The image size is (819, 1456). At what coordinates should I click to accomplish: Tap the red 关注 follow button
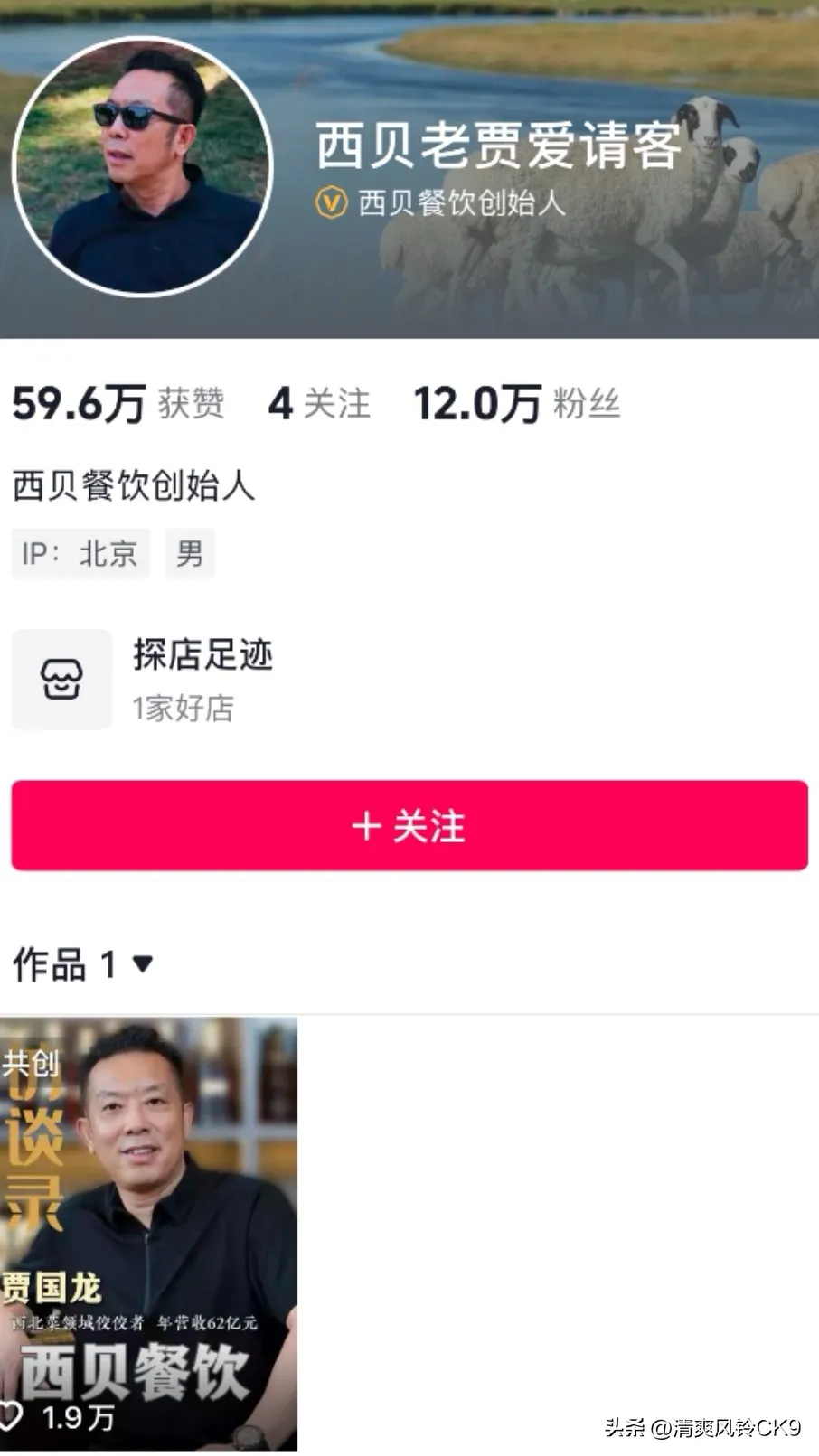coord(409,825)
